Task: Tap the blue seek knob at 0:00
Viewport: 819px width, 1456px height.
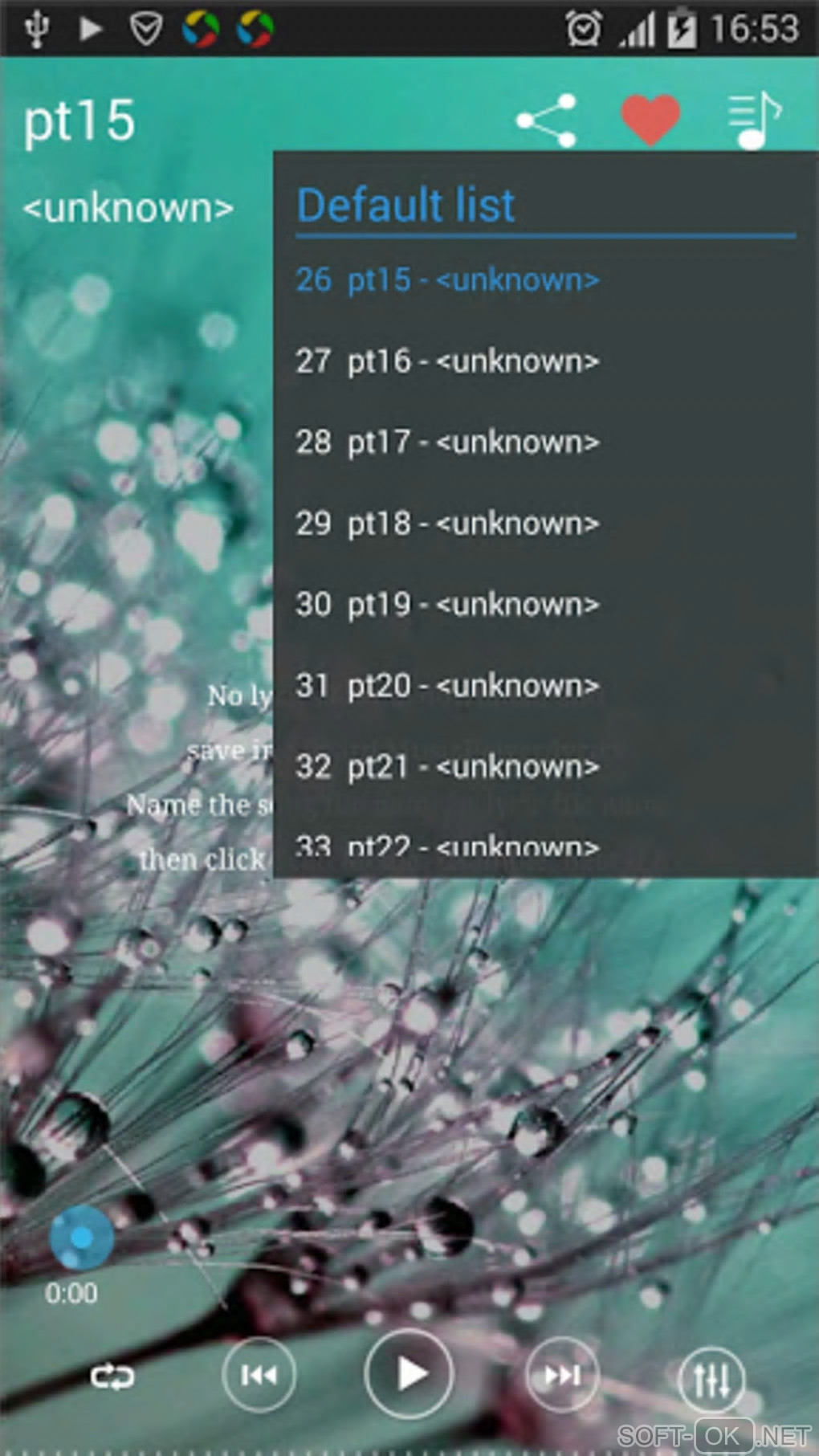Action: (81, 1238)
